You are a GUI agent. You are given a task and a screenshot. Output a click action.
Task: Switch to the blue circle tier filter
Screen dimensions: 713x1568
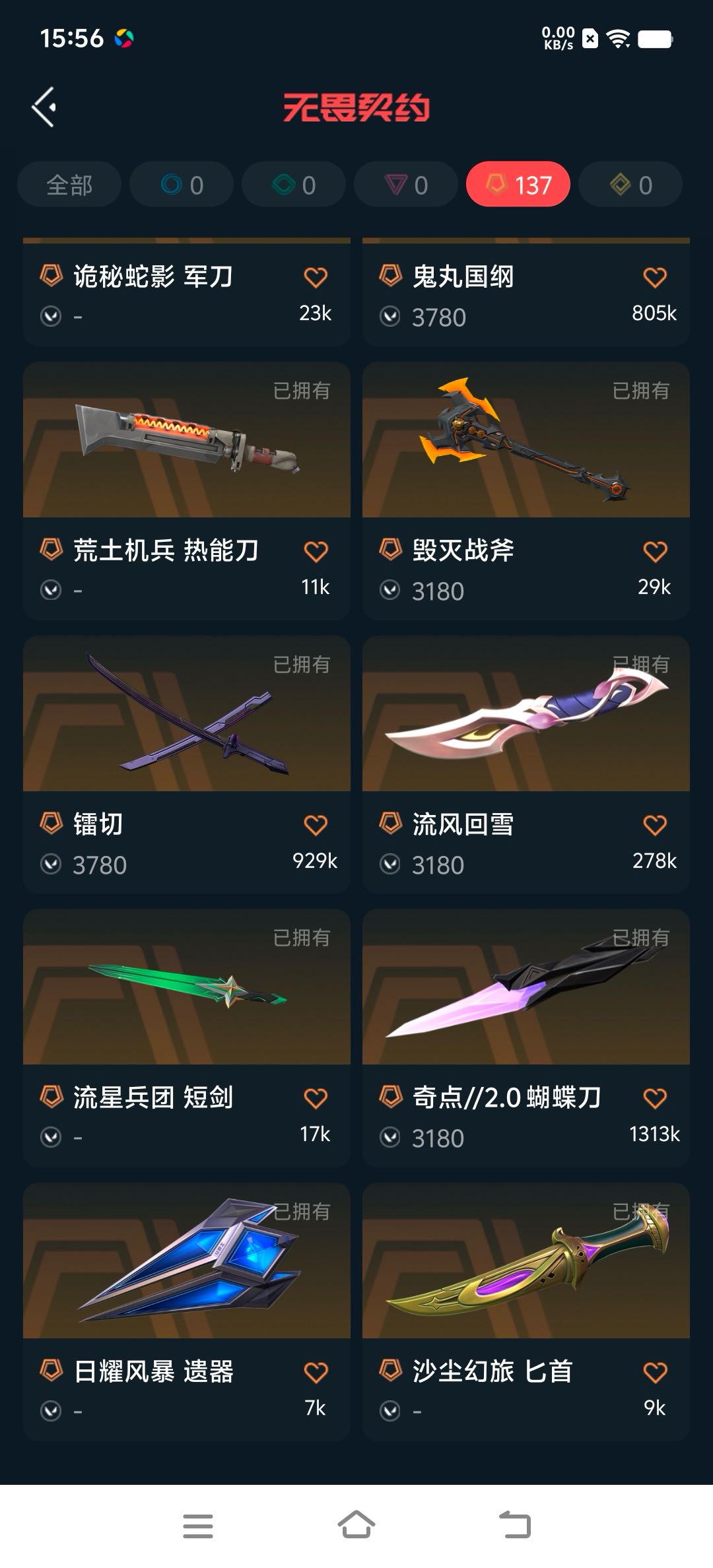click(x=182, y=185)
